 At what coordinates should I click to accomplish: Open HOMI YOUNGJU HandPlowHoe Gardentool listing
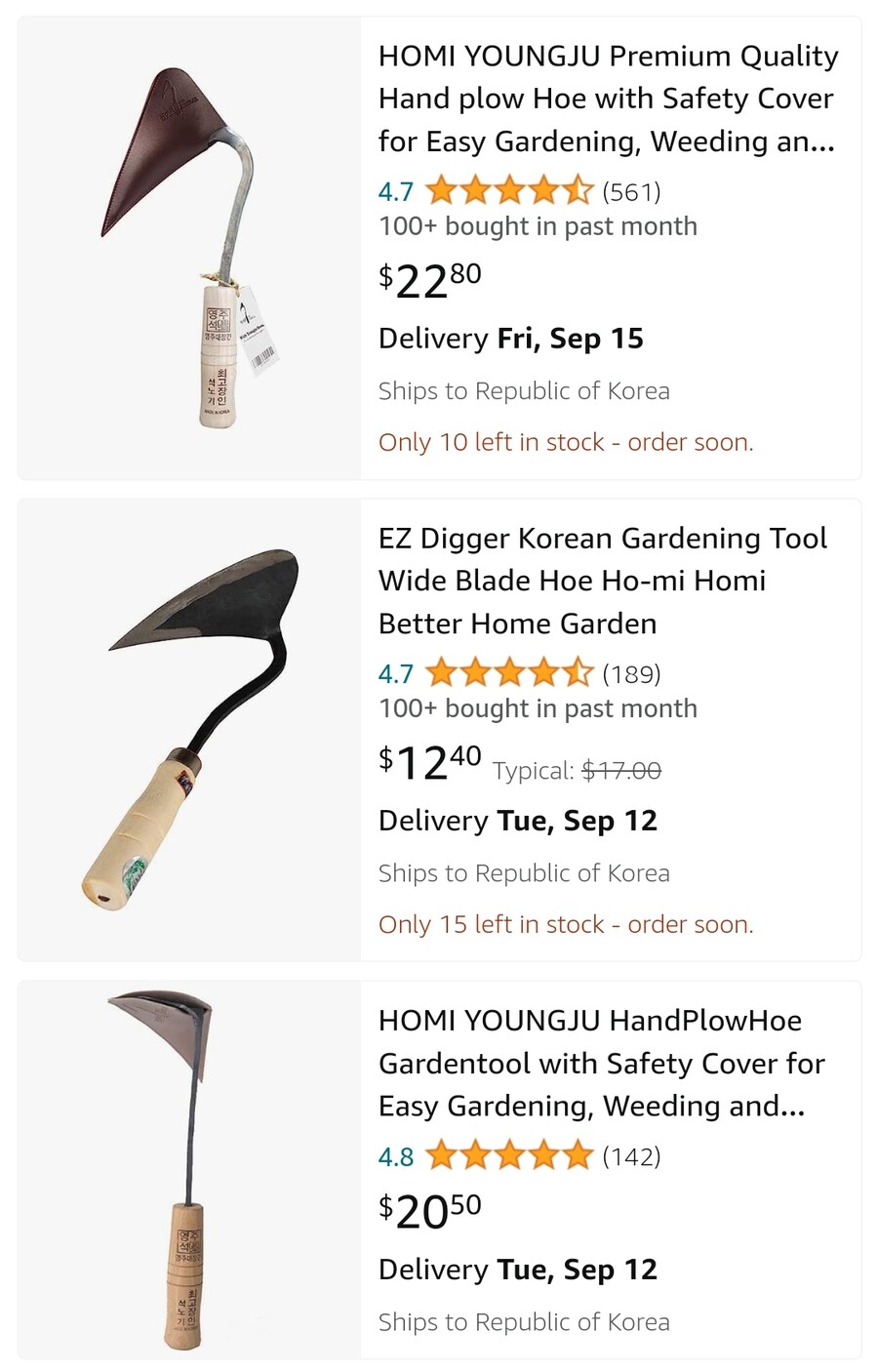pyautogui.click(x=601, y=1063)
